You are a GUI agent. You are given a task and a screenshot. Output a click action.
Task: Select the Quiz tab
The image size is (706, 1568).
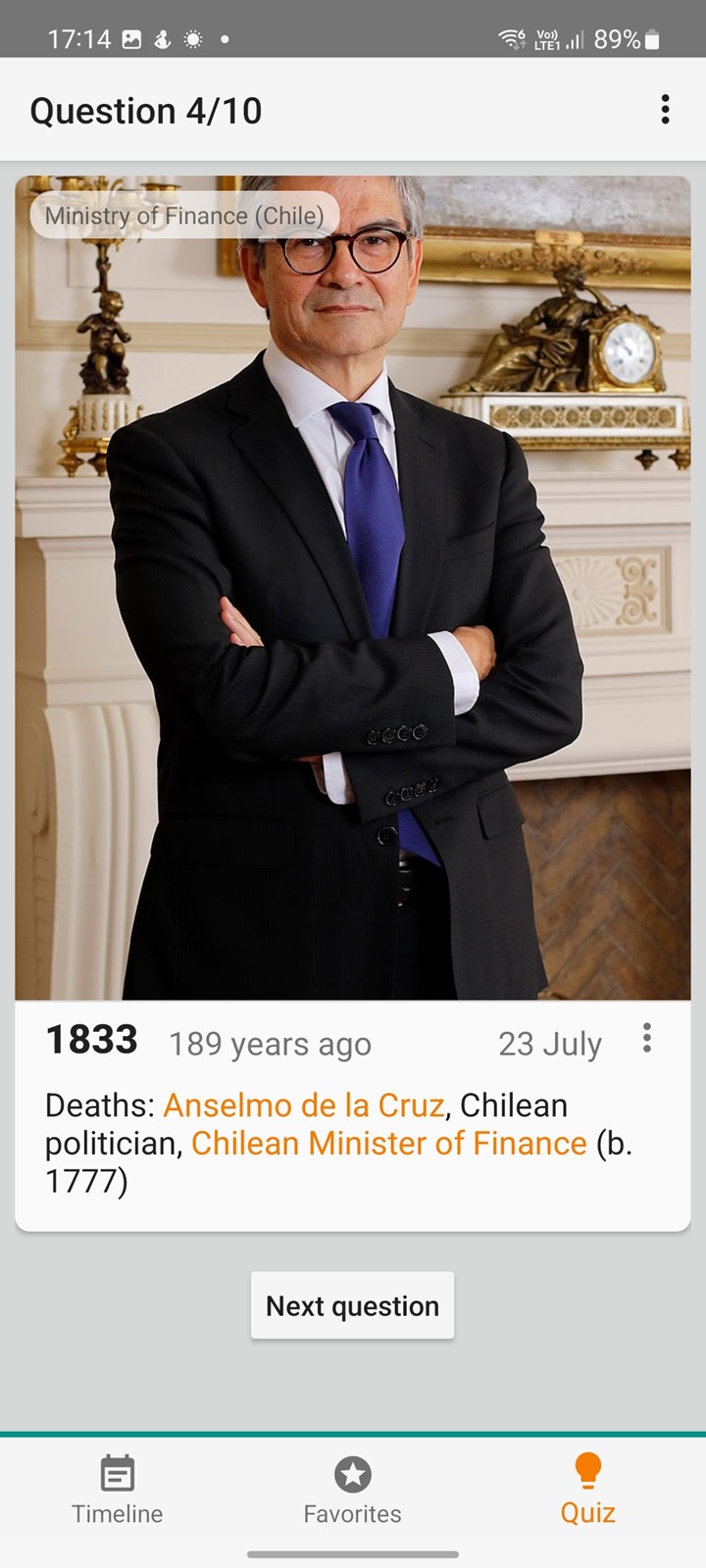tap(587, 1490)
